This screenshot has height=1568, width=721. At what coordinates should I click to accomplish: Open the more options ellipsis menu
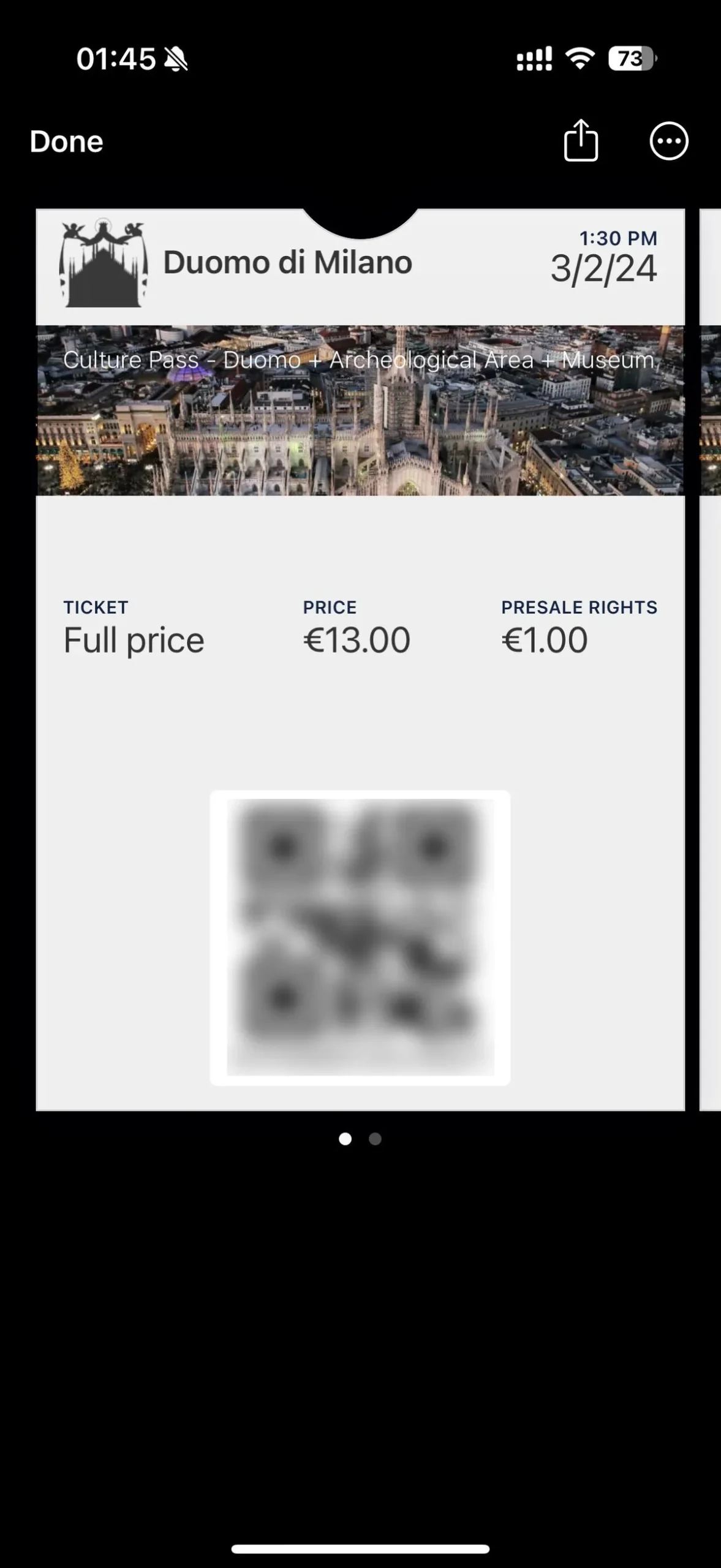coord(668,141)
